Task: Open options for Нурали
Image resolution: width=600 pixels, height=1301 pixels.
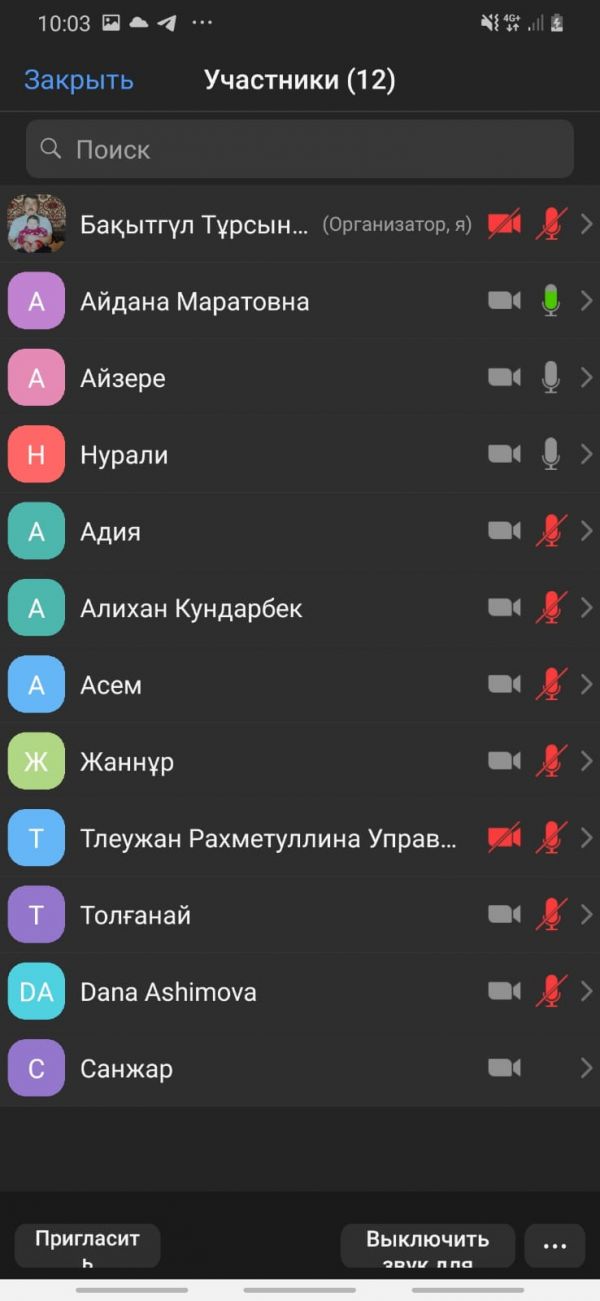Action: (x=124, y=455)
